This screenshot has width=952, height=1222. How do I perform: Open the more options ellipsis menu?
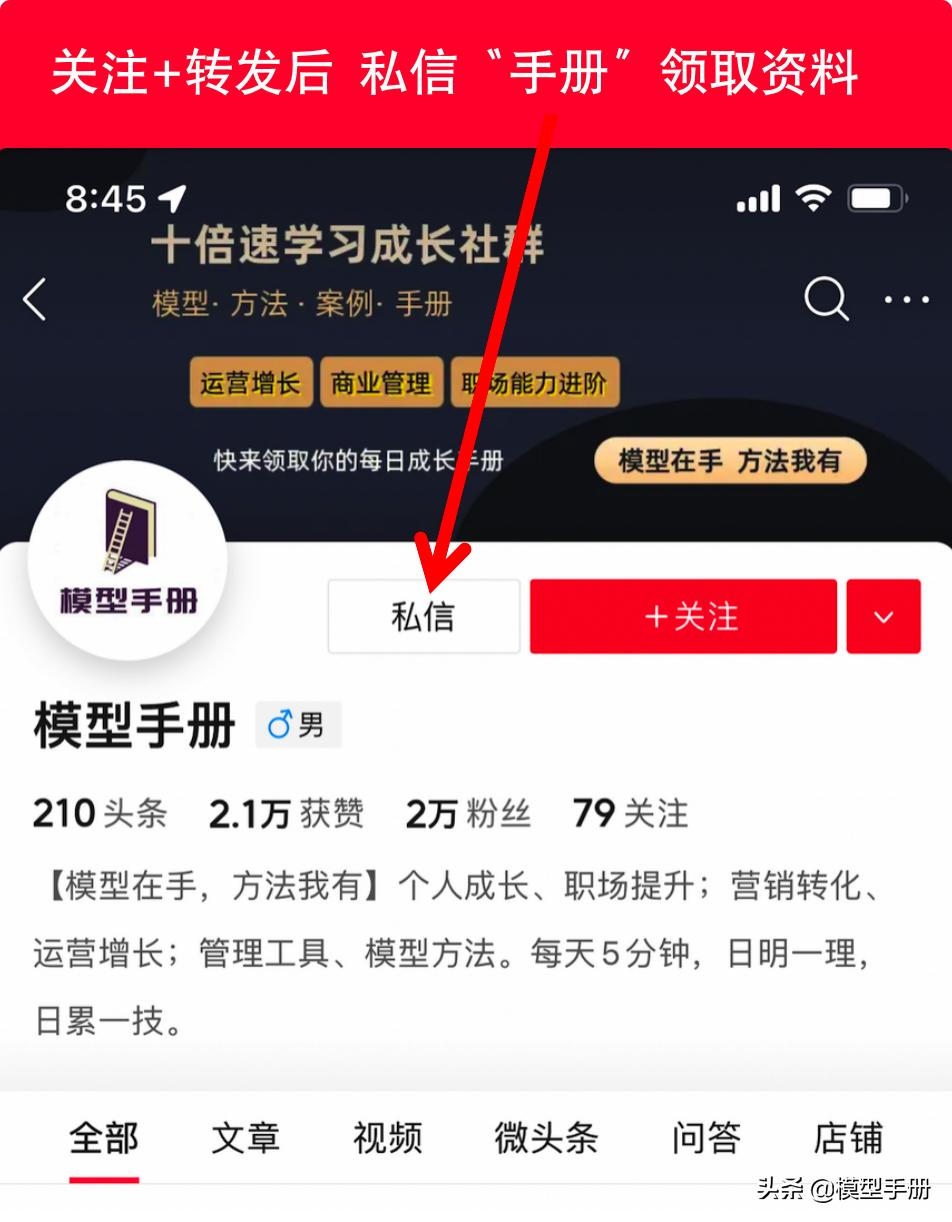906,299
